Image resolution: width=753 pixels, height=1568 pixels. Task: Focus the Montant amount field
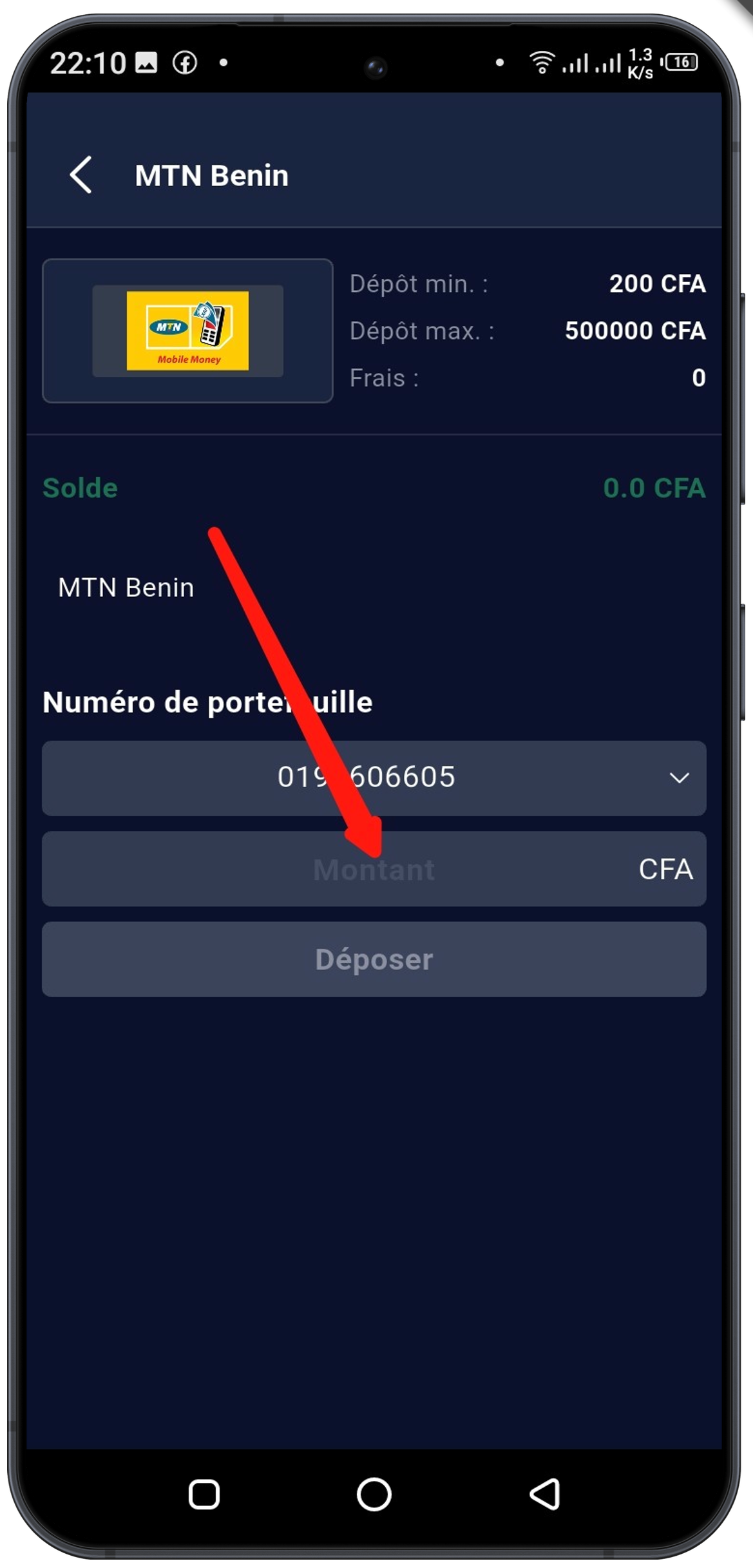[374, 869]
